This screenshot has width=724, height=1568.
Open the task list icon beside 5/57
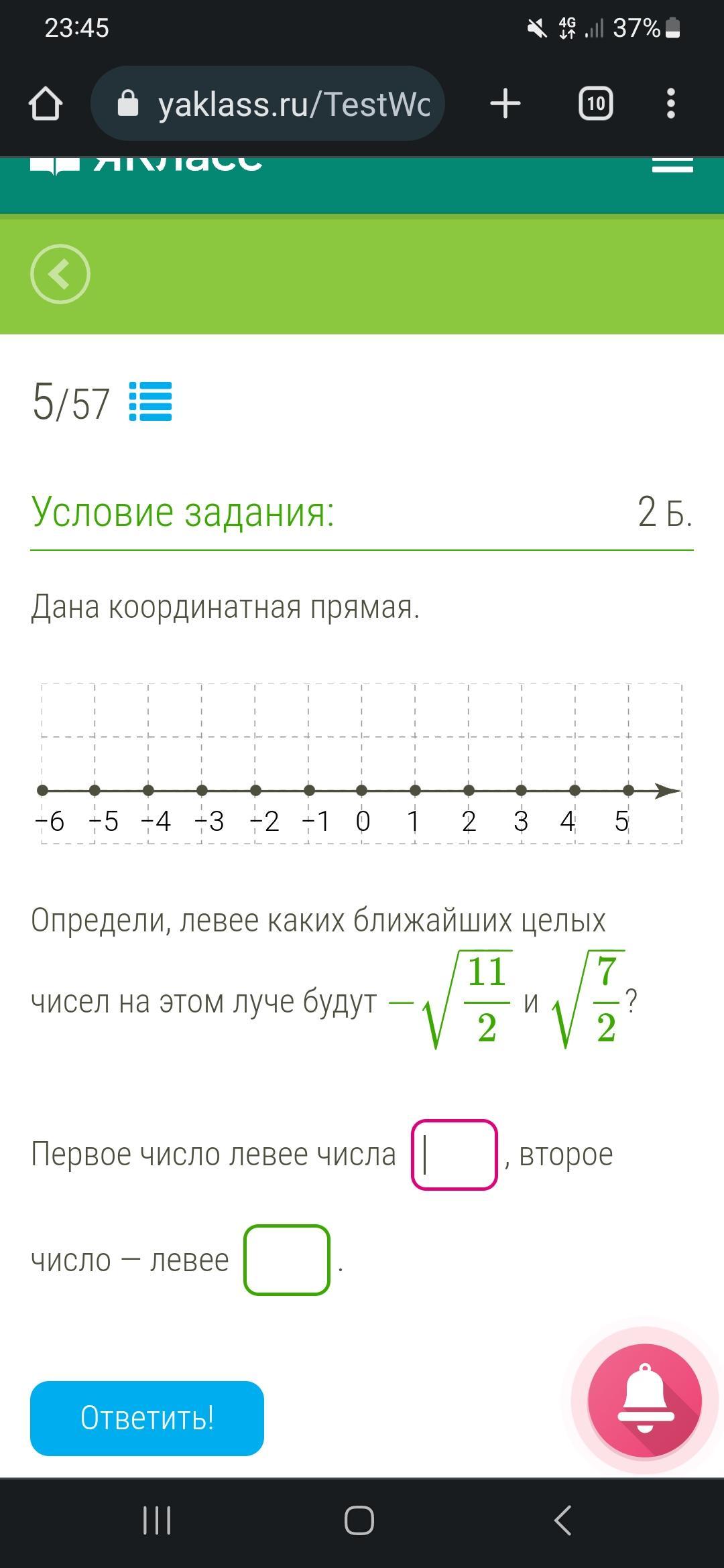(150, 401)
